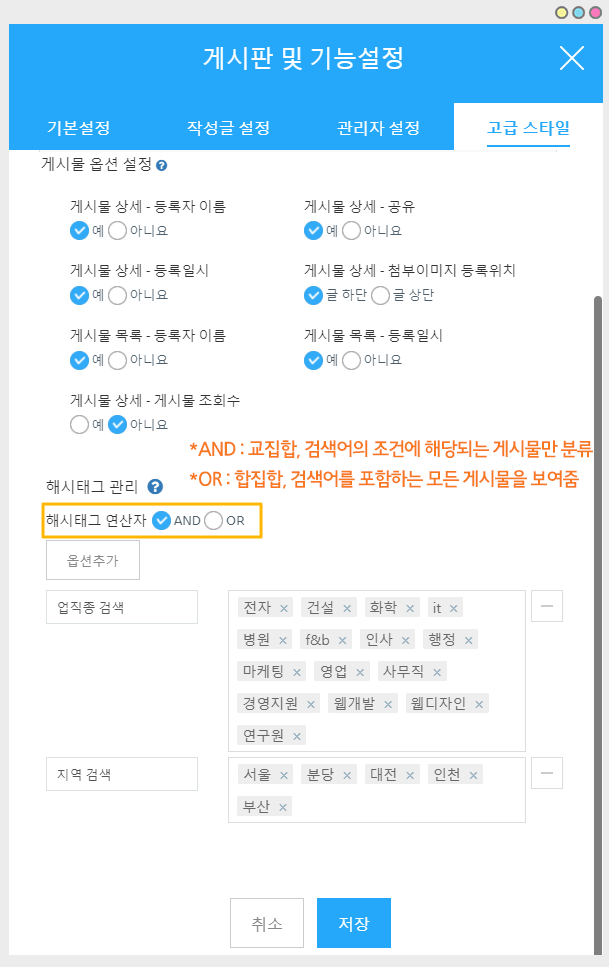The image size is (609, 967).
Task: Close the 게시판 및 기능설정 dialog
Action: (x=571, y=58)
